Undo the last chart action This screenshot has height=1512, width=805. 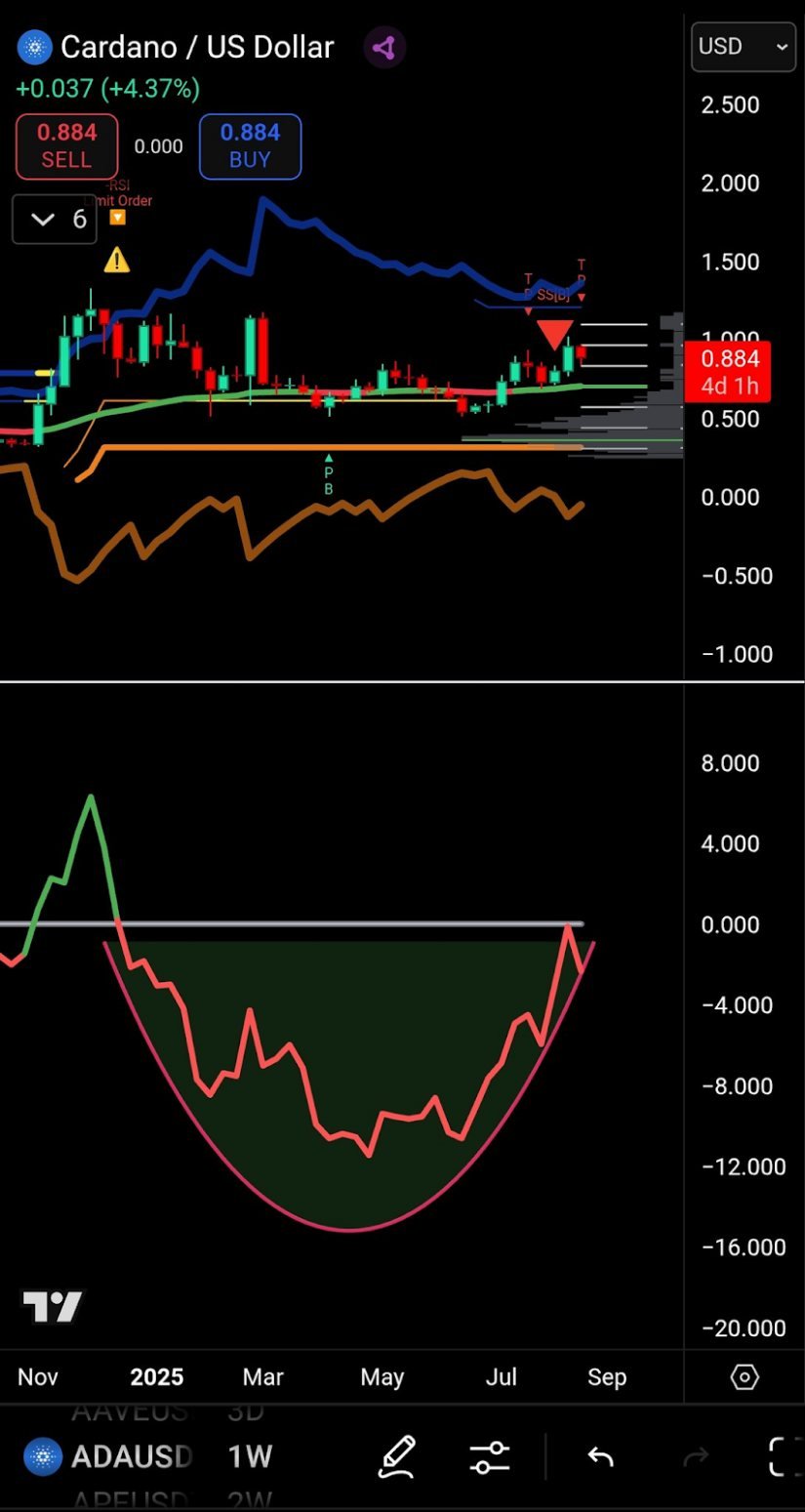pyautogui.click(x=600, y=1457)
